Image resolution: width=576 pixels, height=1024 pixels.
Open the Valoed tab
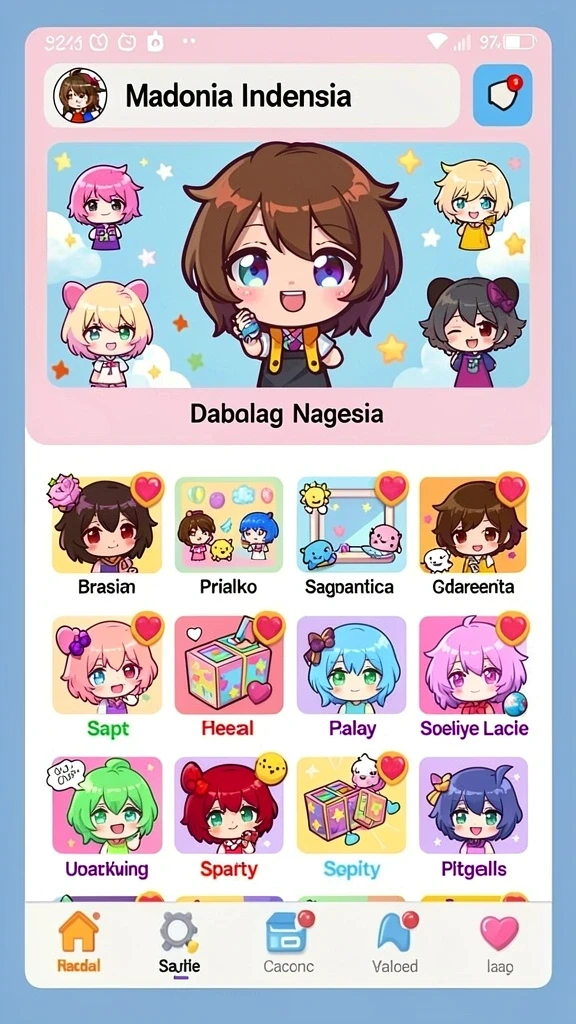click(x=396, y=942)
